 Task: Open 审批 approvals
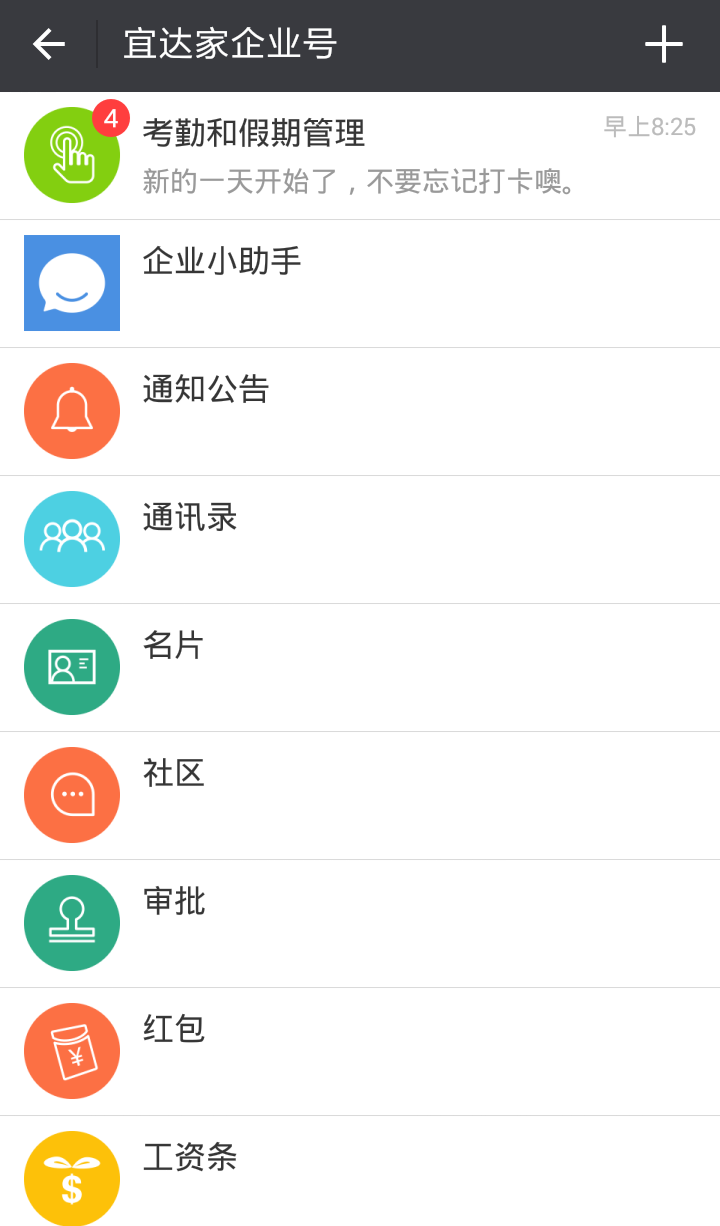click(x=360, y=924)
